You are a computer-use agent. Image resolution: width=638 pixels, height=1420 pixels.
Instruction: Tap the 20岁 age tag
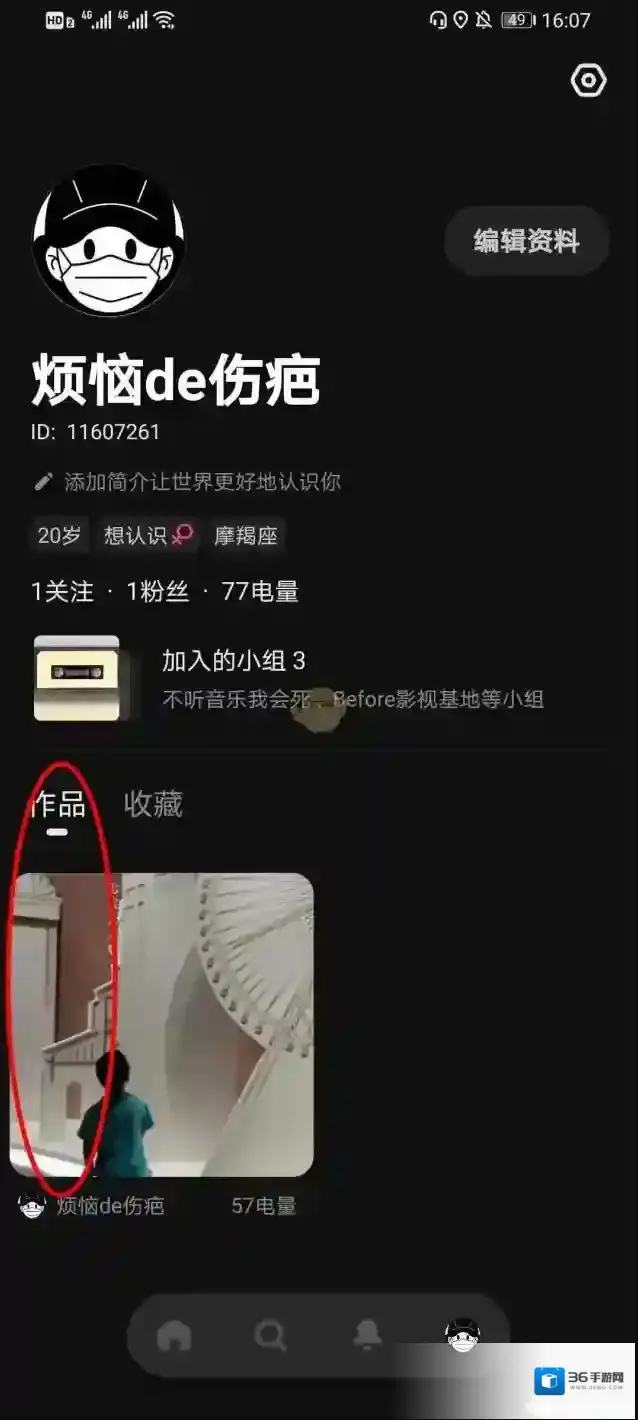click(59, 536)
